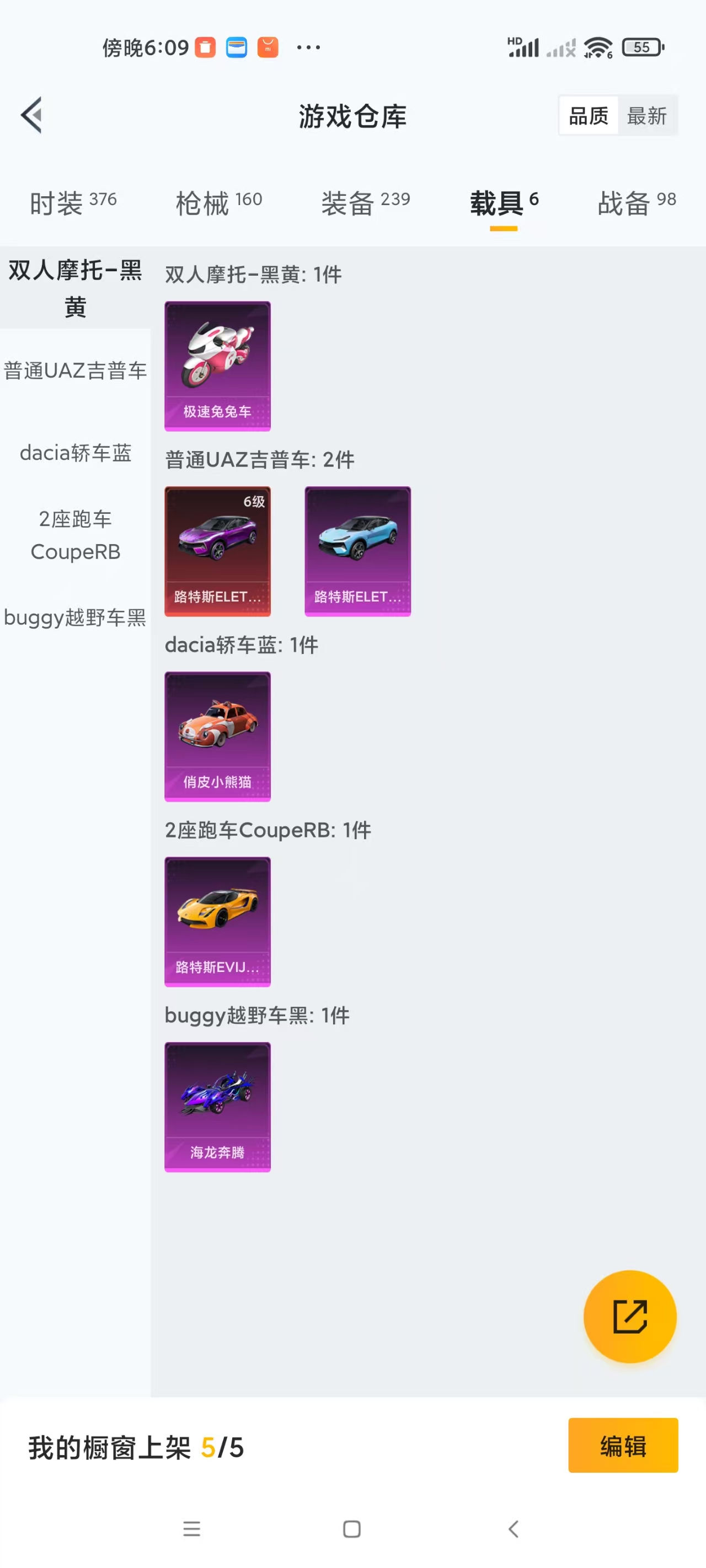The height and width of the screenshot is (1568, 706).
Task: Open the 极速兔兔车 vehicle card
Action: [x=217, y=366]
